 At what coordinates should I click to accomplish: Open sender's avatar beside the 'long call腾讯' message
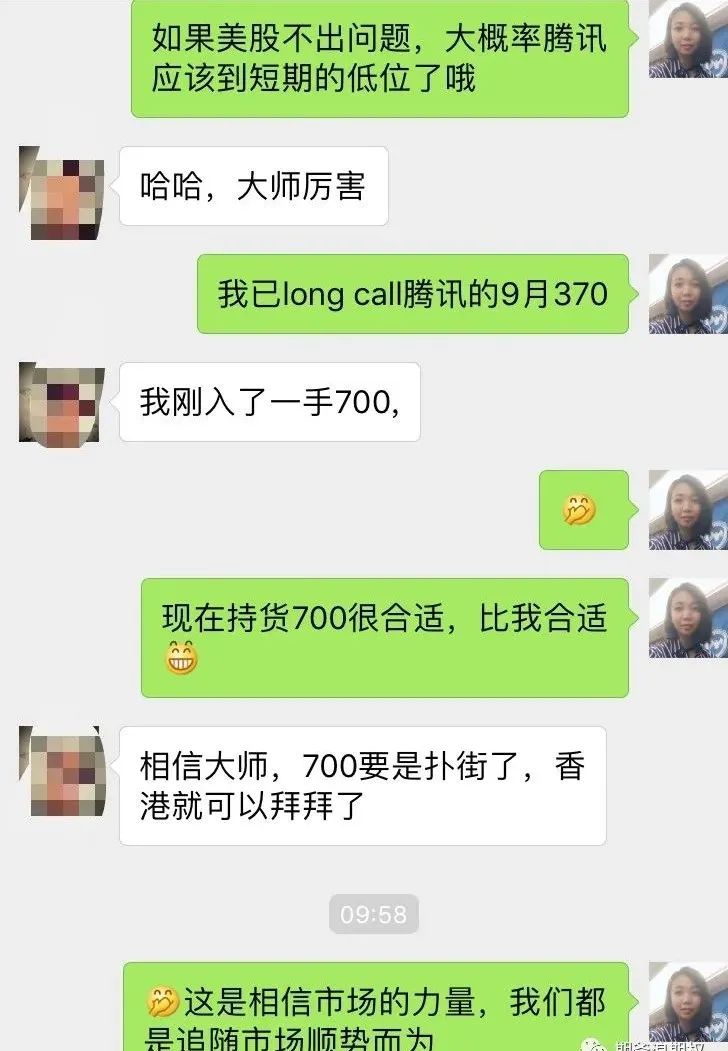688,293
